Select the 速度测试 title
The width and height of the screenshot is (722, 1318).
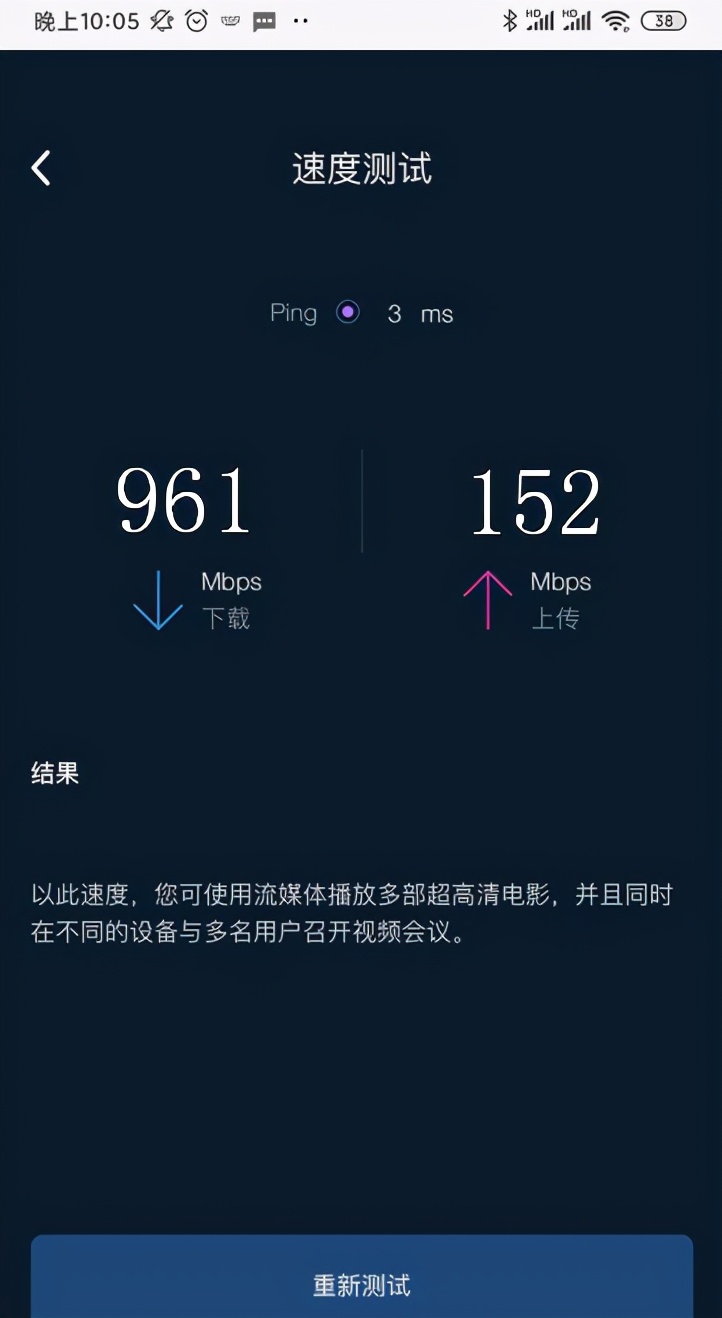(x=361, y=170)
